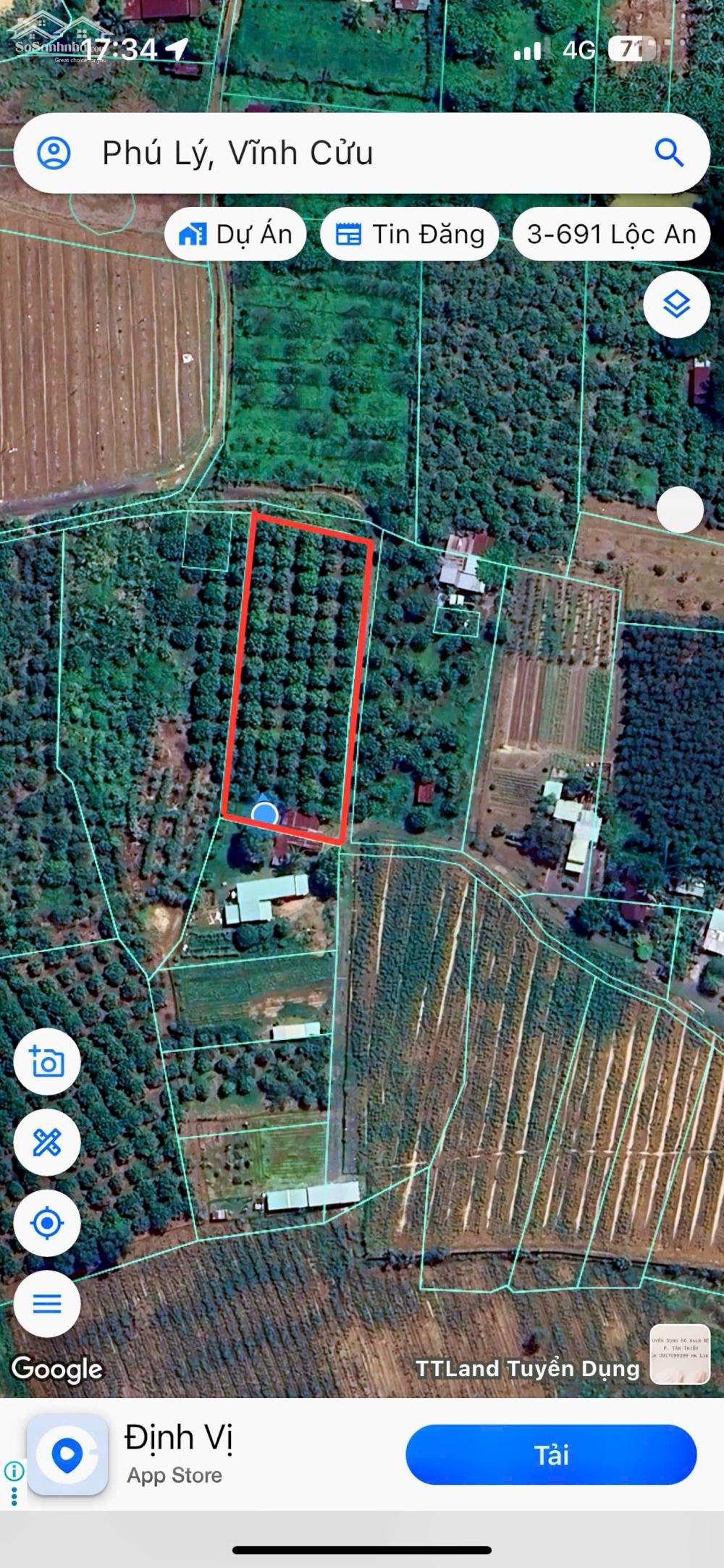Open the TTLand Tuyển Dụng thumbnail

point(679,1354)
